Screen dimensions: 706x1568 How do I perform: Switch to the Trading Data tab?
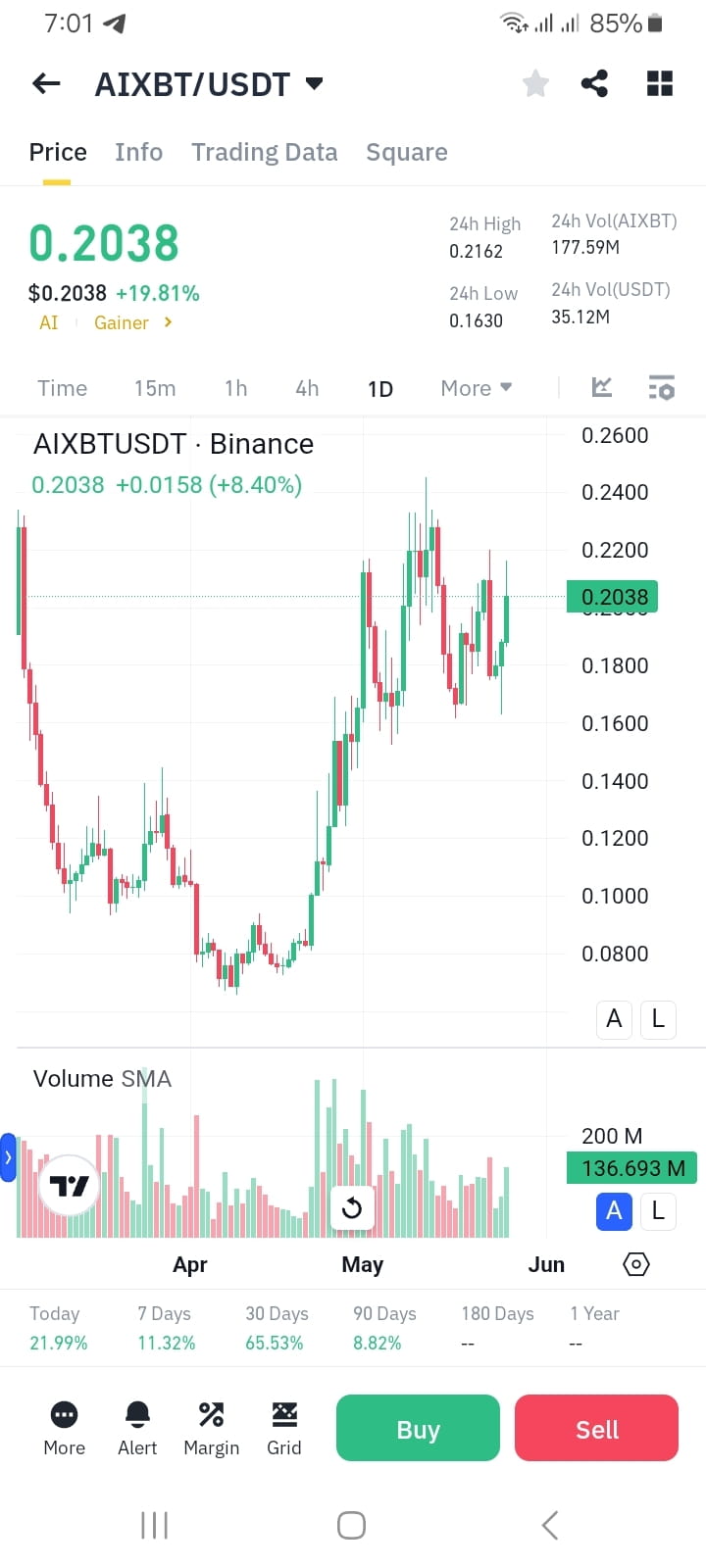(x=264, y=152)
